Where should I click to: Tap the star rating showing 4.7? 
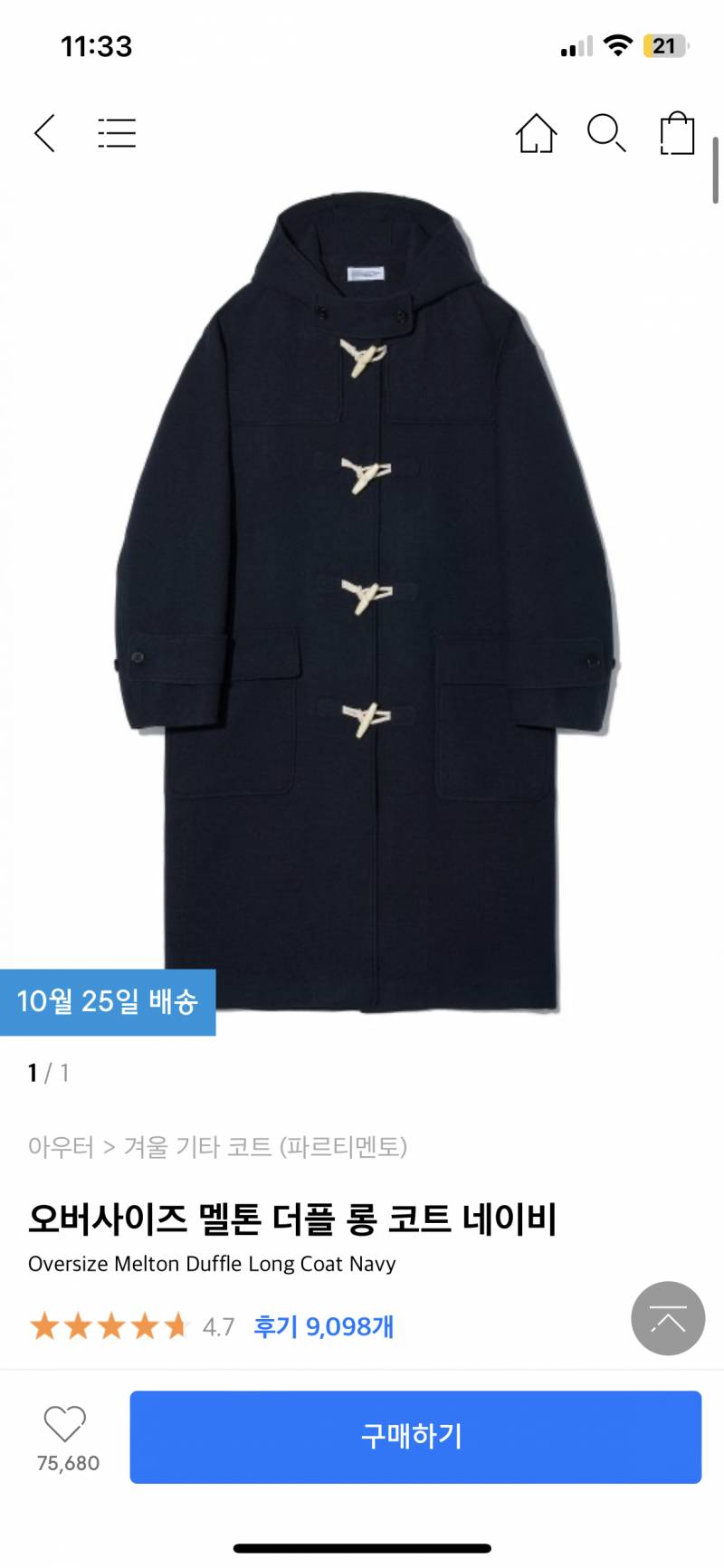tap(109, 1325)
